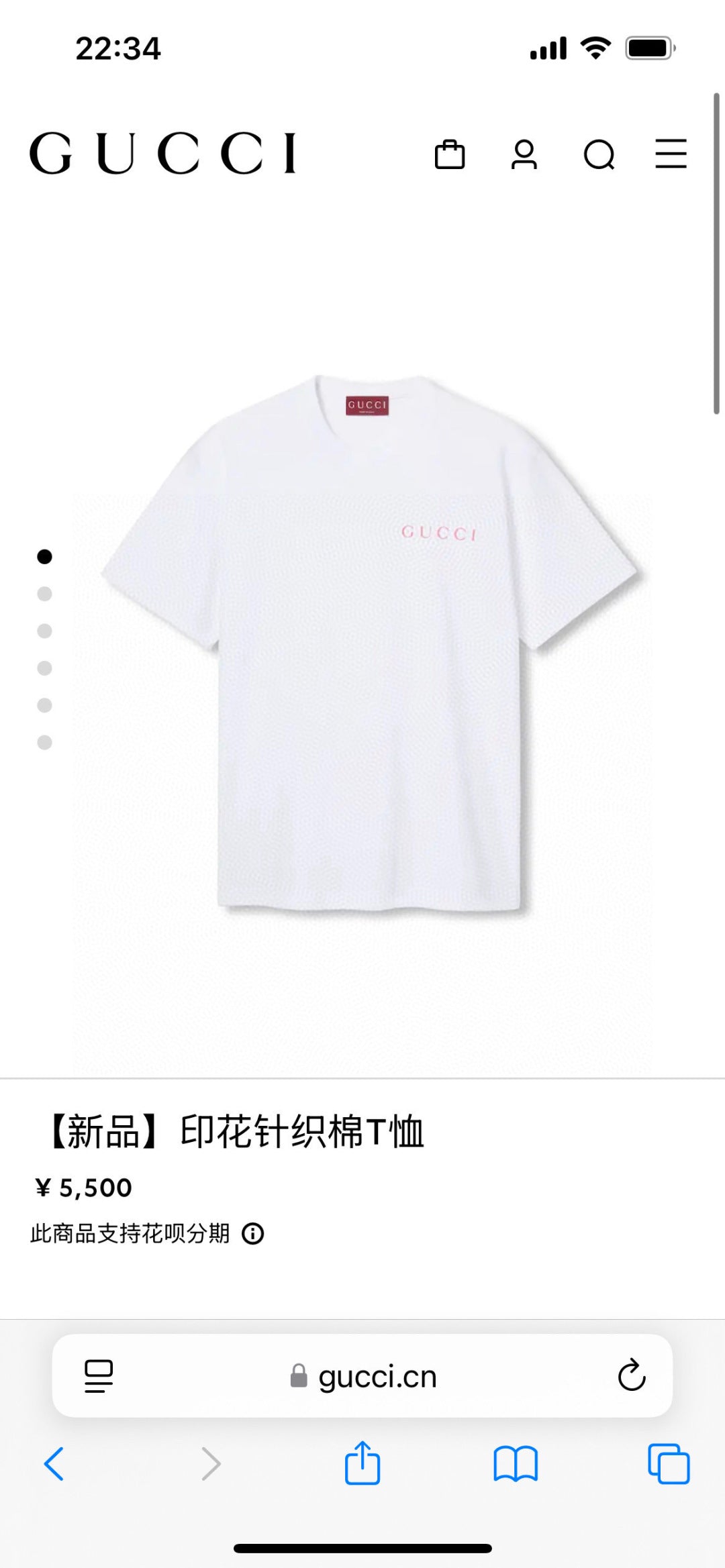The image size is (725, 1568).
Task: Select the second product image dot
Action: [44, 594]
